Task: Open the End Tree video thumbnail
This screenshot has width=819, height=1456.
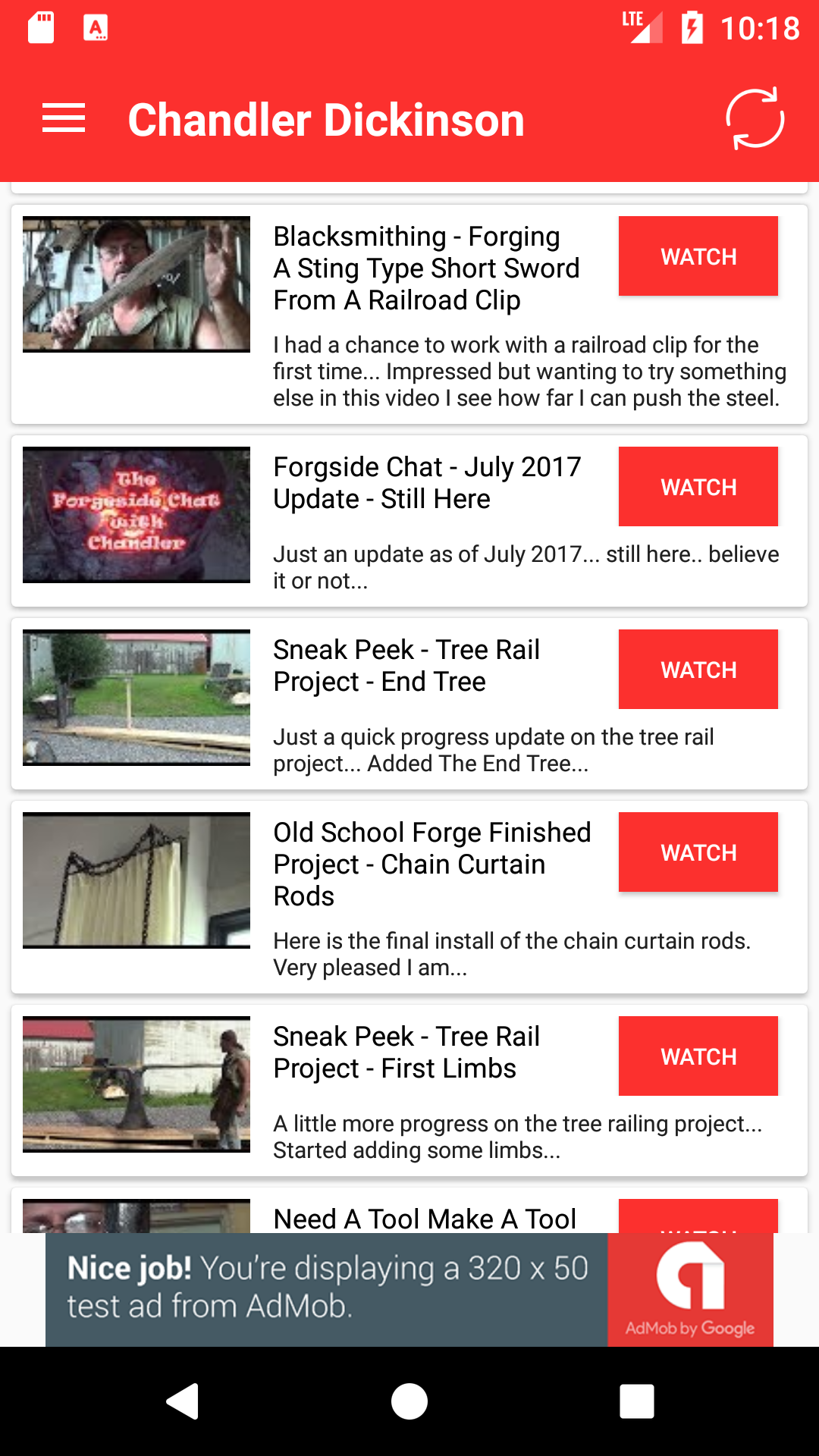Action: pyautogui.click(x=136, y=698)
